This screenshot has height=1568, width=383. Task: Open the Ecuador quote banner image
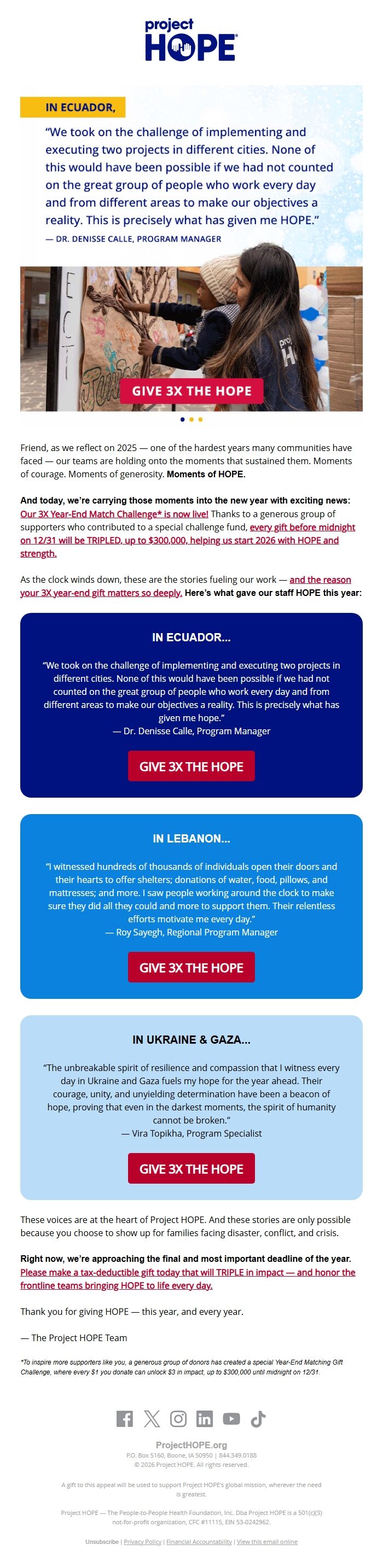tap(191, 183)
